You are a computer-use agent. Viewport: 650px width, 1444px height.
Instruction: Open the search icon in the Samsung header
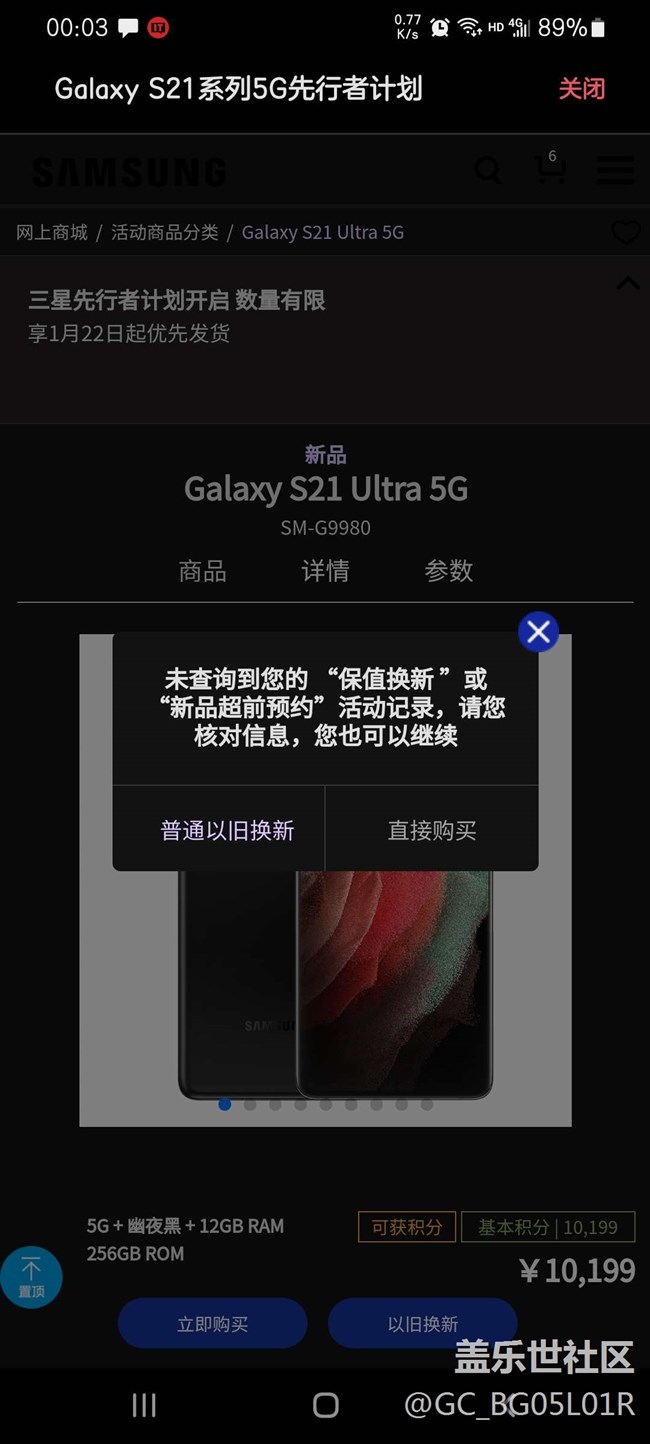pyautogui.click(x=488, y=171)
